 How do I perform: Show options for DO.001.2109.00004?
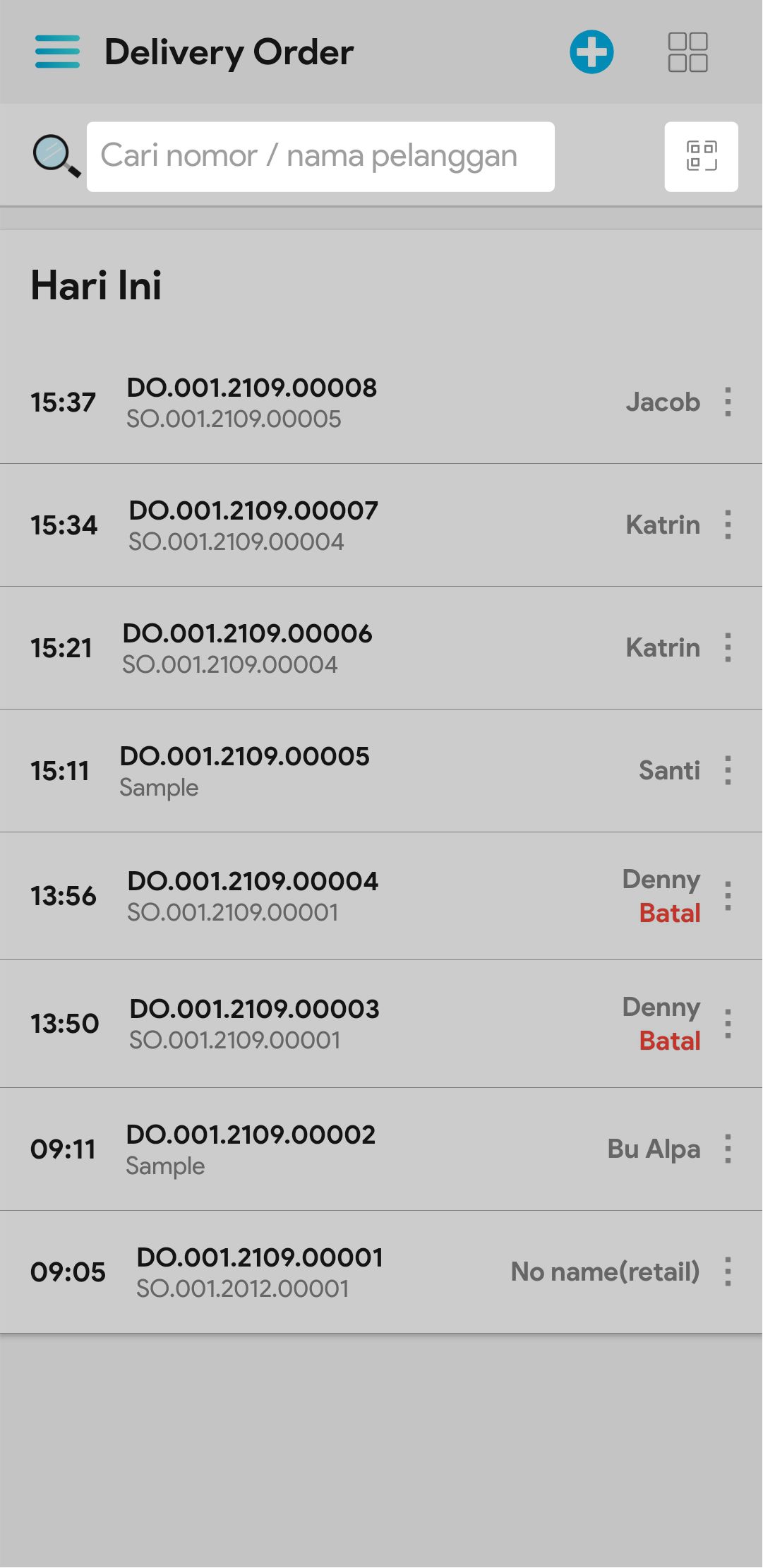[x=728, y=896]
